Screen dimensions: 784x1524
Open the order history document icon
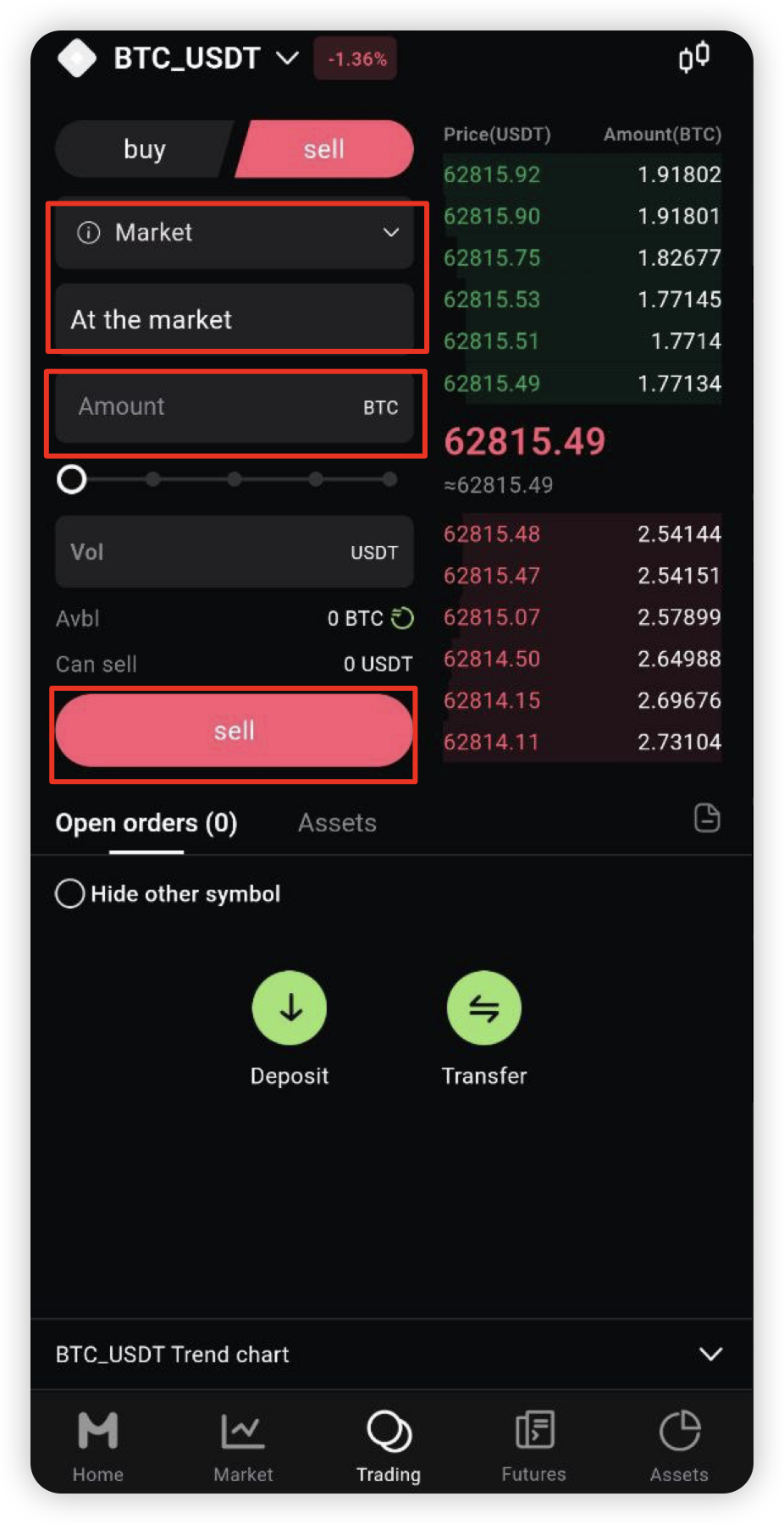[707, 819]
